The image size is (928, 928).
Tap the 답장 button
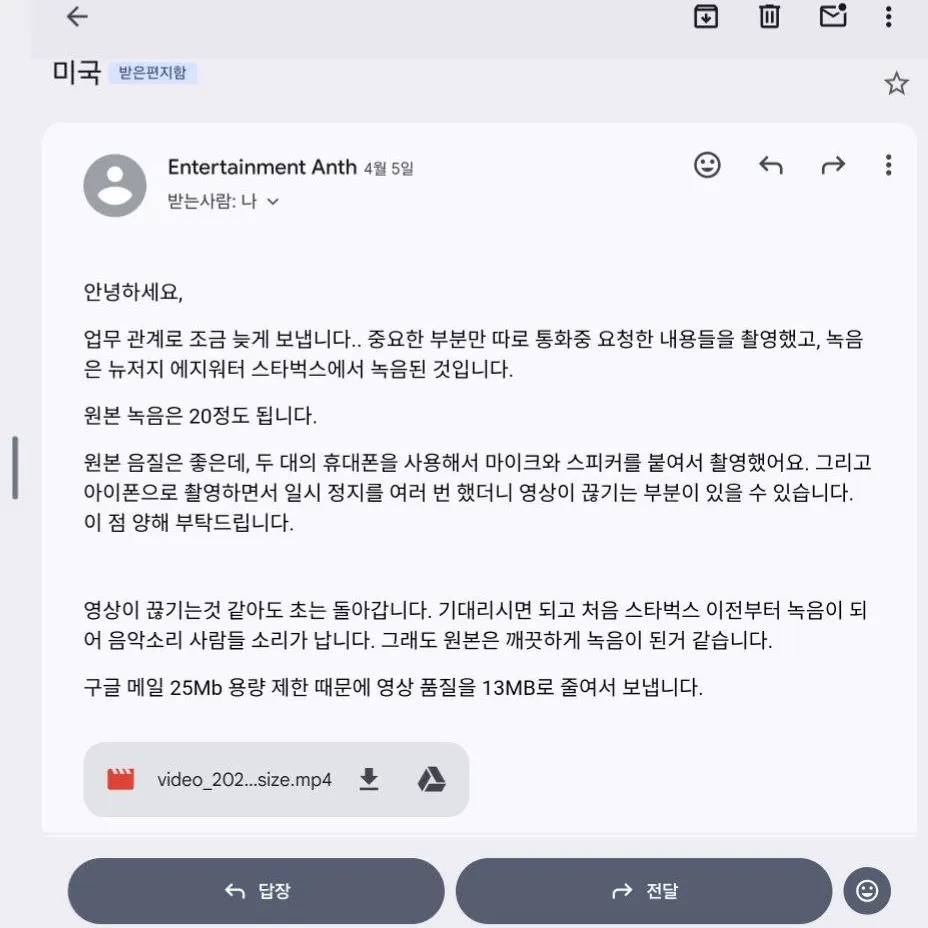coord(256,891)
